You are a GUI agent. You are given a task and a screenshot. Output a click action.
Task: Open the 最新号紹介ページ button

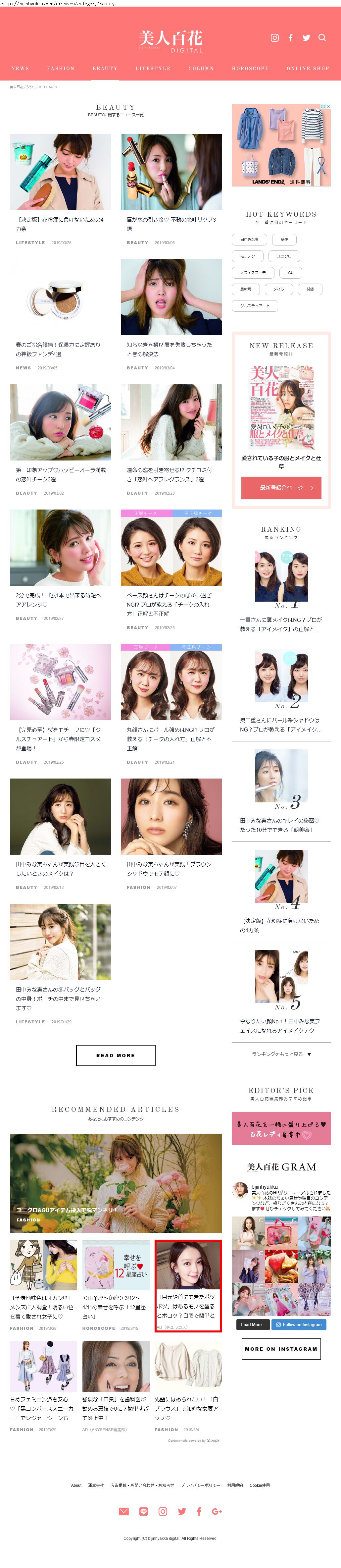point(281,488)
